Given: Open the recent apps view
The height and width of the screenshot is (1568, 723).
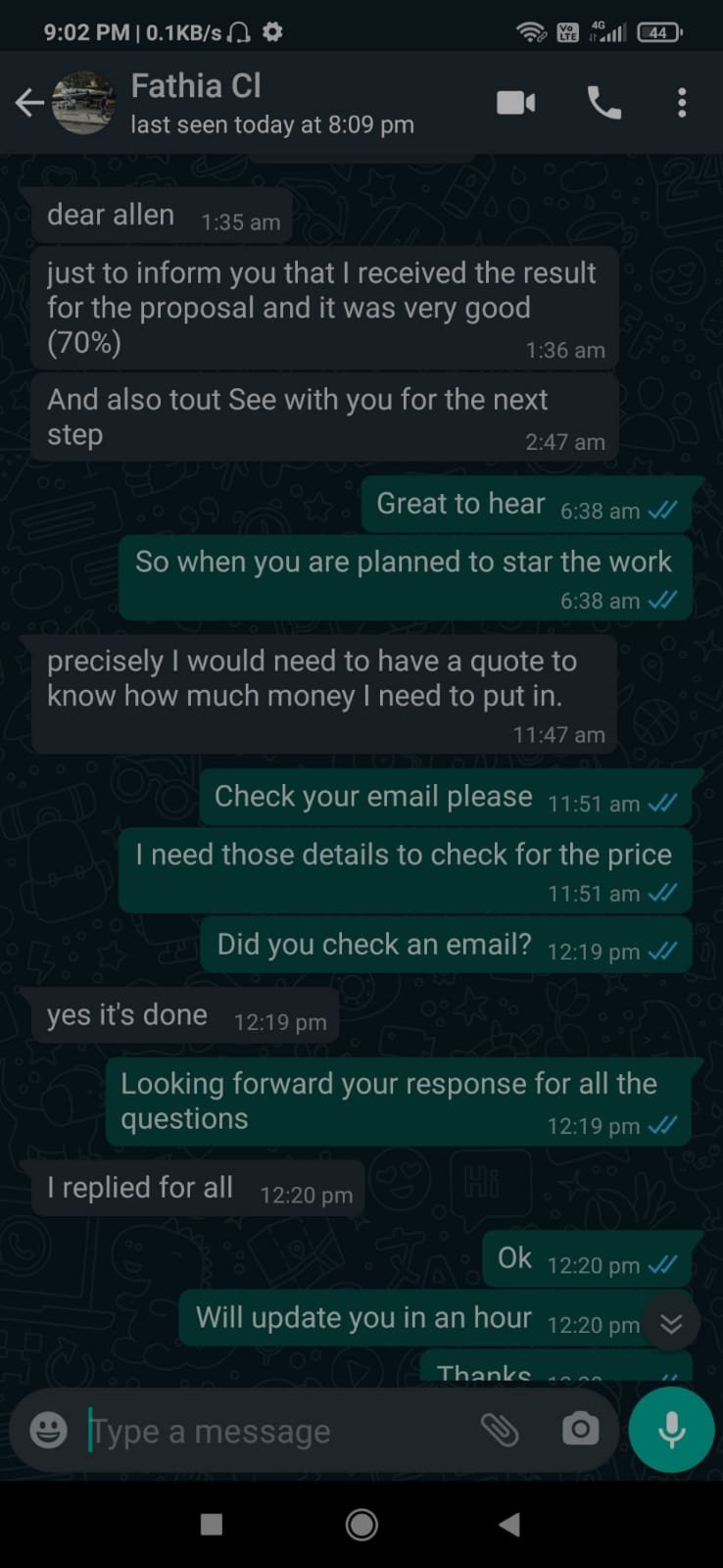Looking at the screenshot, I should tap(212, 1524).
